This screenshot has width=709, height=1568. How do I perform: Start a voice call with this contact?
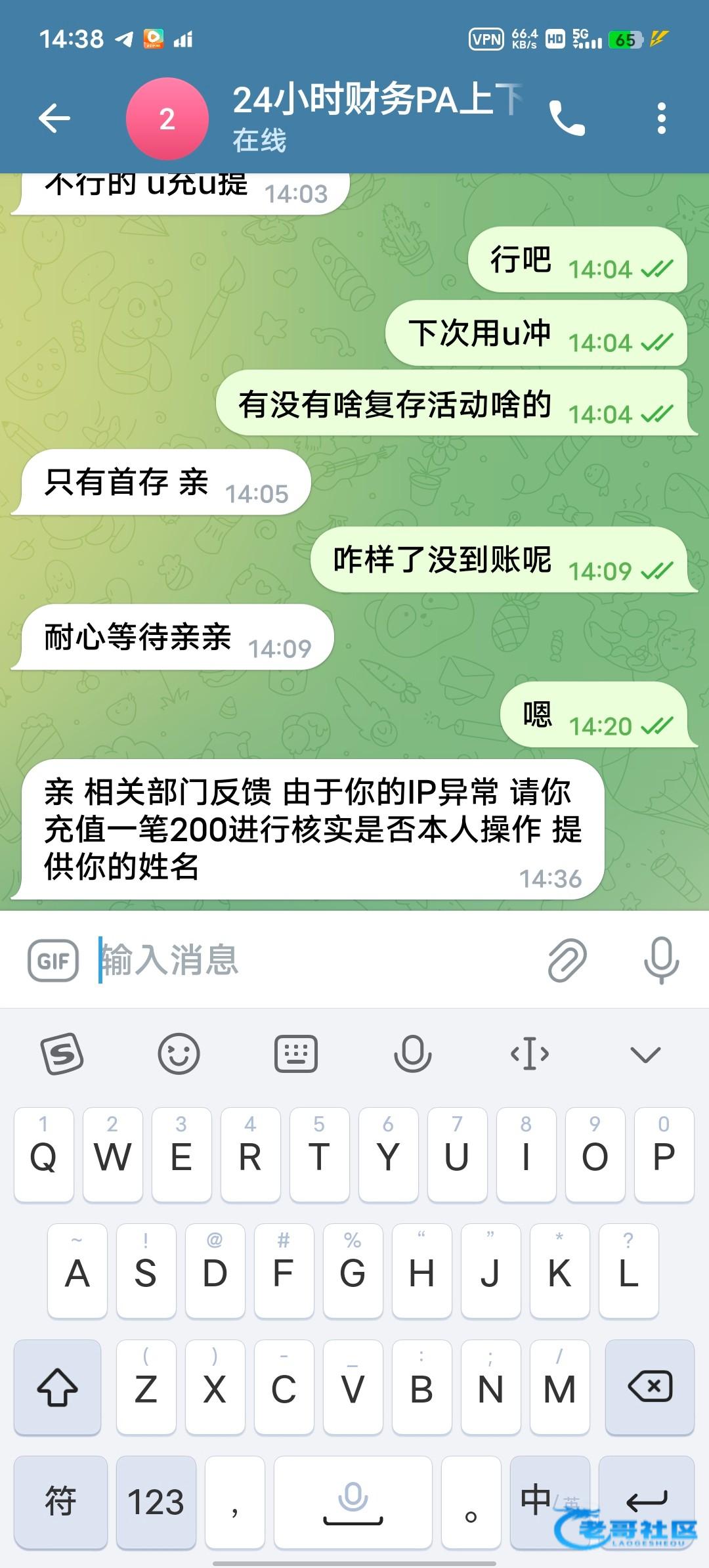567,119
